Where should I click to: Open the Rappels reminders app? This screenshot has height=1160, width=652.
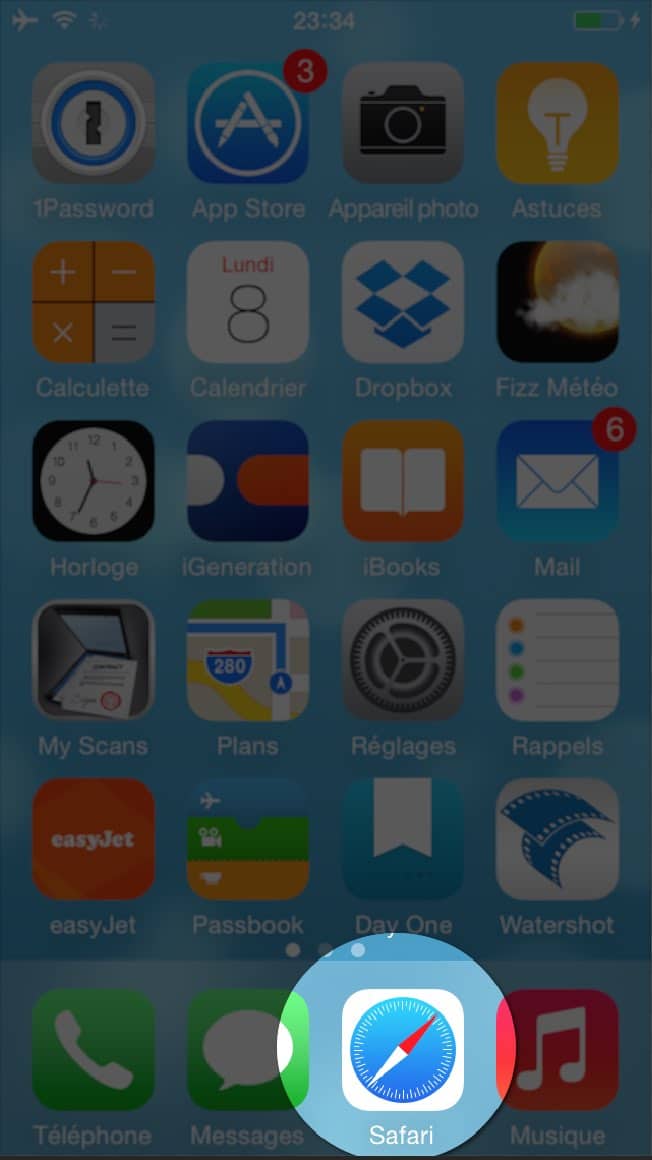(557, 660)
